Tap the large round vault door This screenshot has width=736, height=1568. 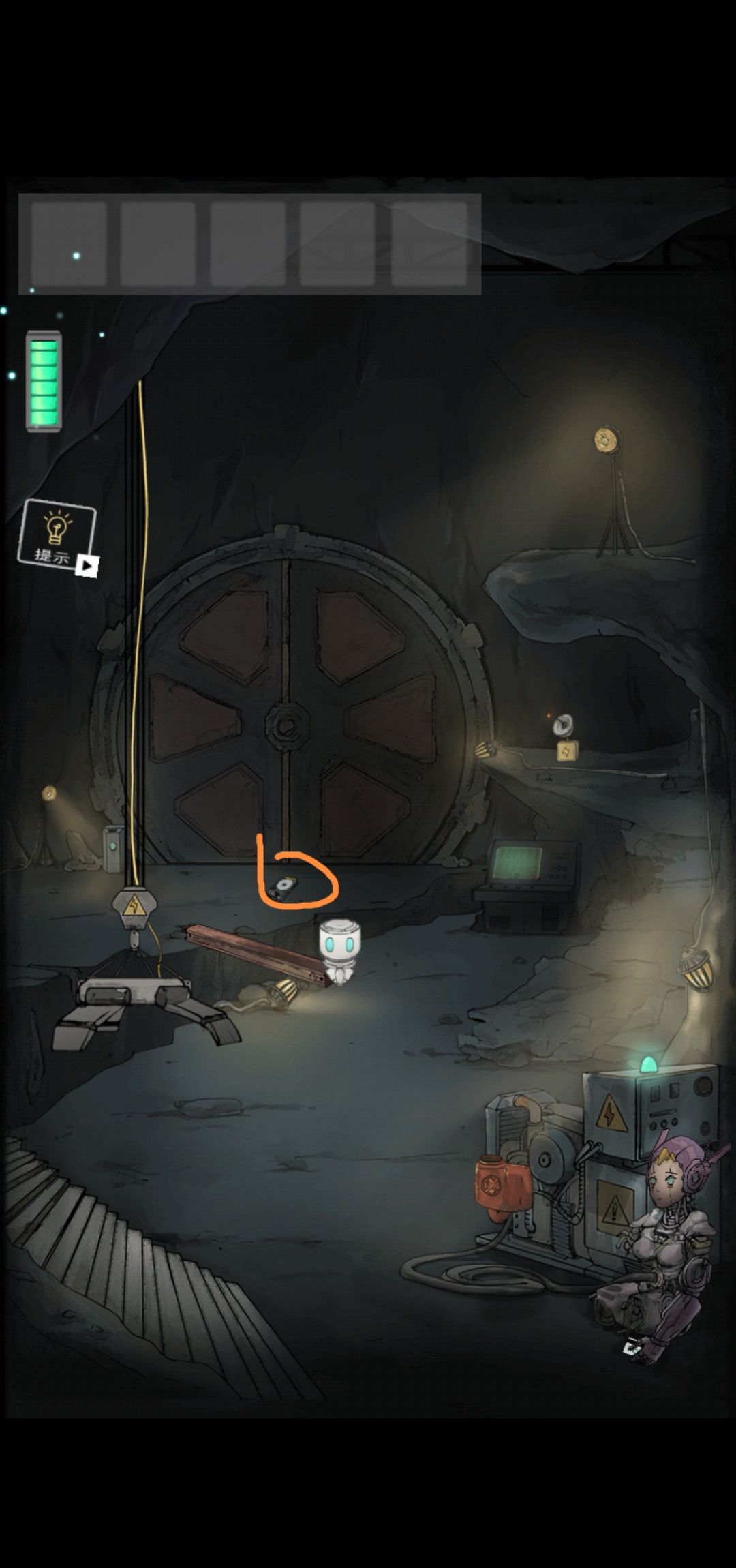pyautogui.click(x=290, y=702)
